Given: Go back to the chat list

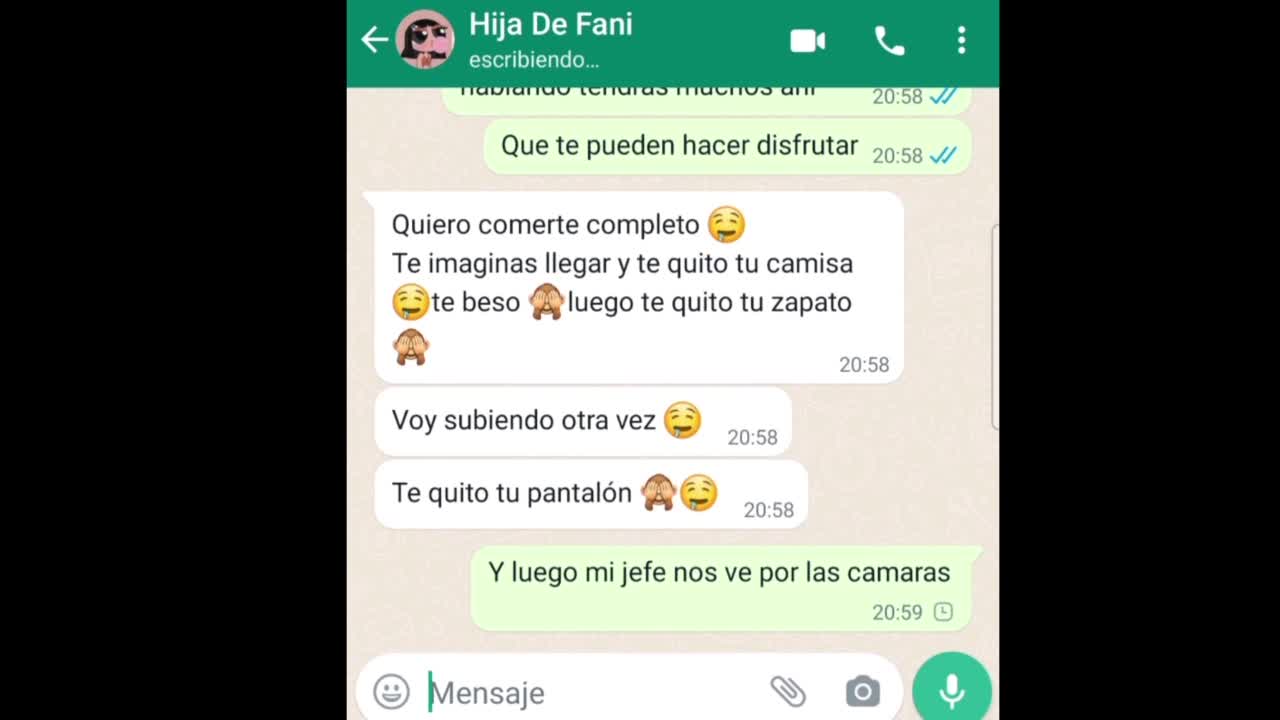Looking at the screenshot, I should 374,40.
